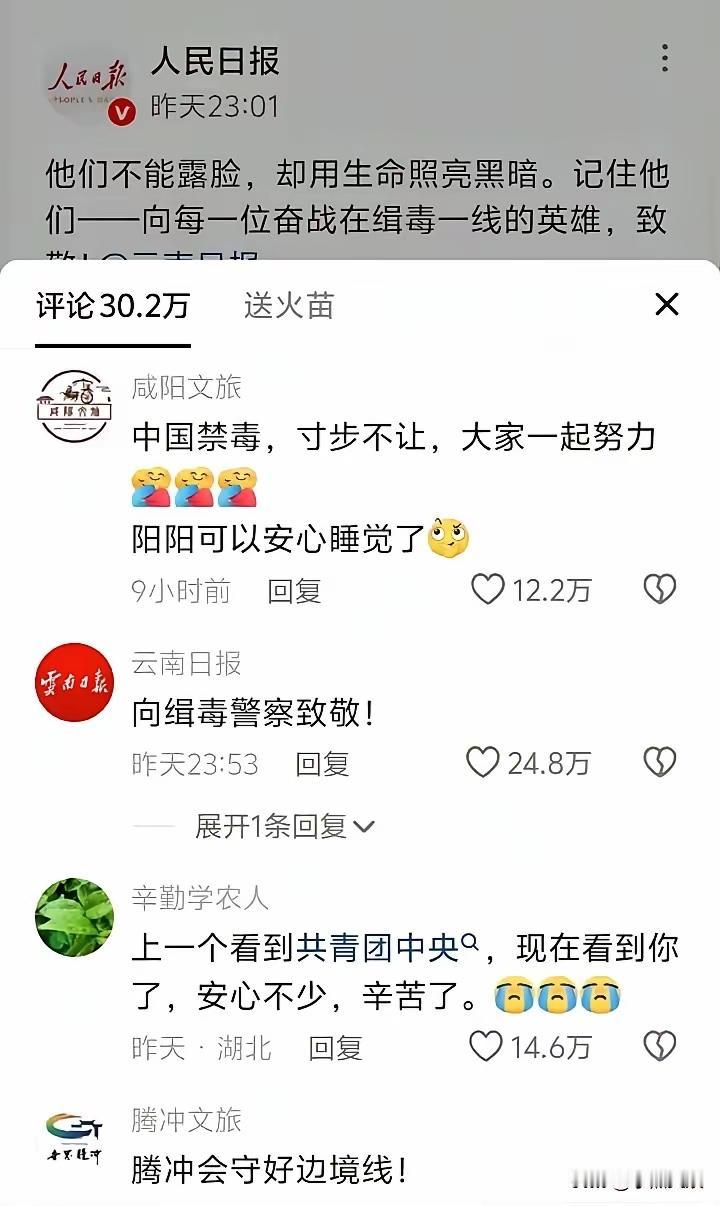Screen dimensions: 720x1206
Task: Close the comment panel with the X
Action: [666, 306]
